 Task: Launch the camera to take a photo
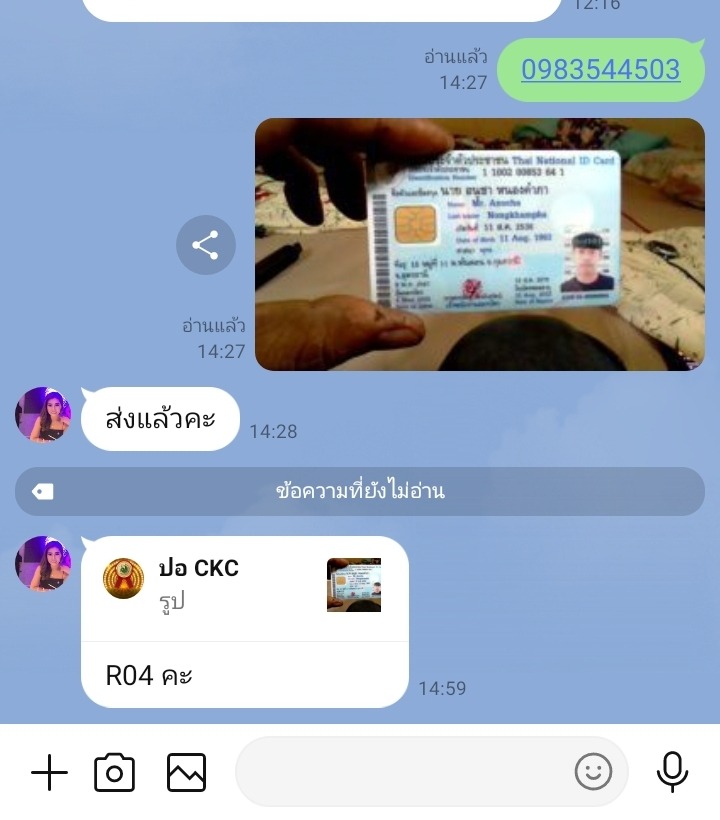click(114, 773)
